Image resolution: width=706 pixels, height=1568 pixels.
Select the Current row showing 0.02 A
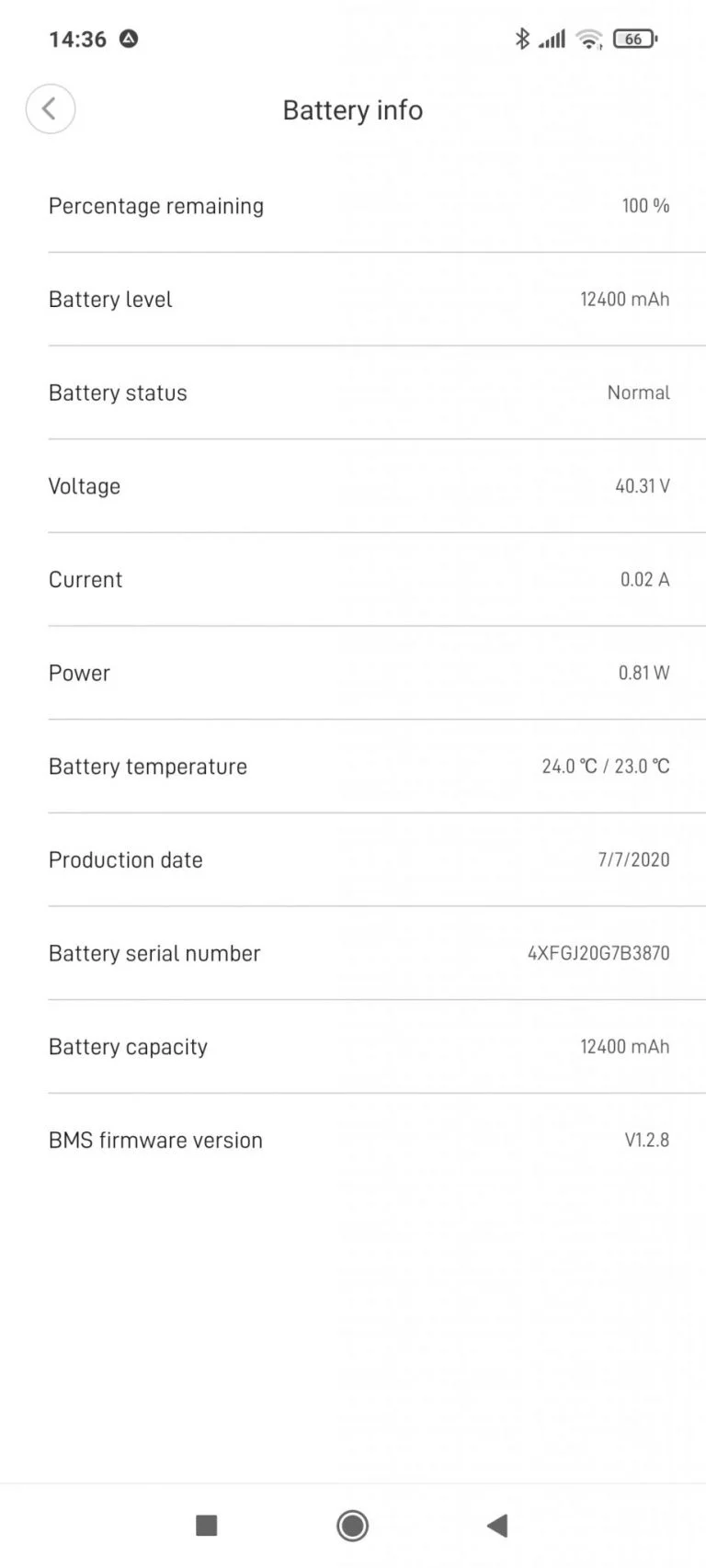click(353, 580)
